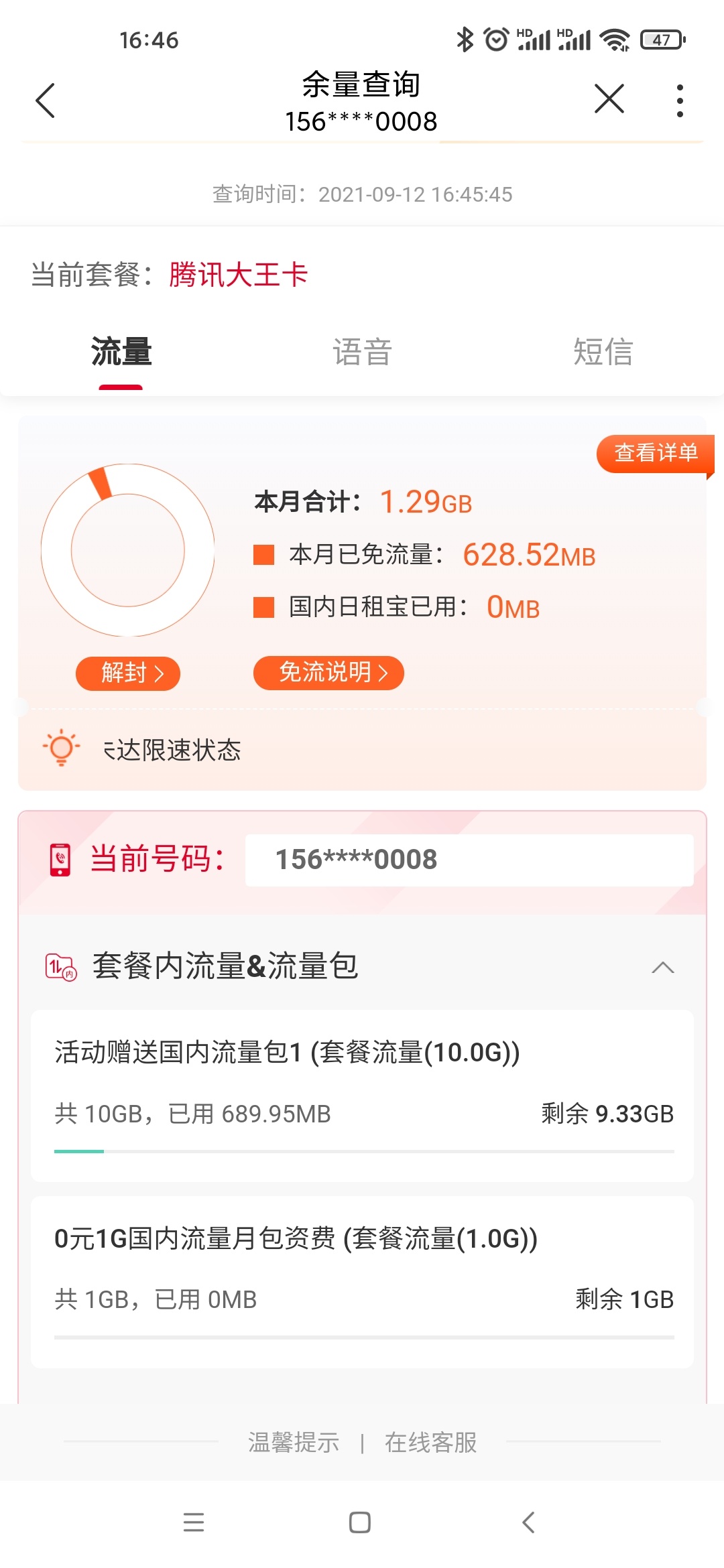Viewport: 724px width, 1568px height.
Task: Switch to the 语音 tab
Action: pos(362,352)
